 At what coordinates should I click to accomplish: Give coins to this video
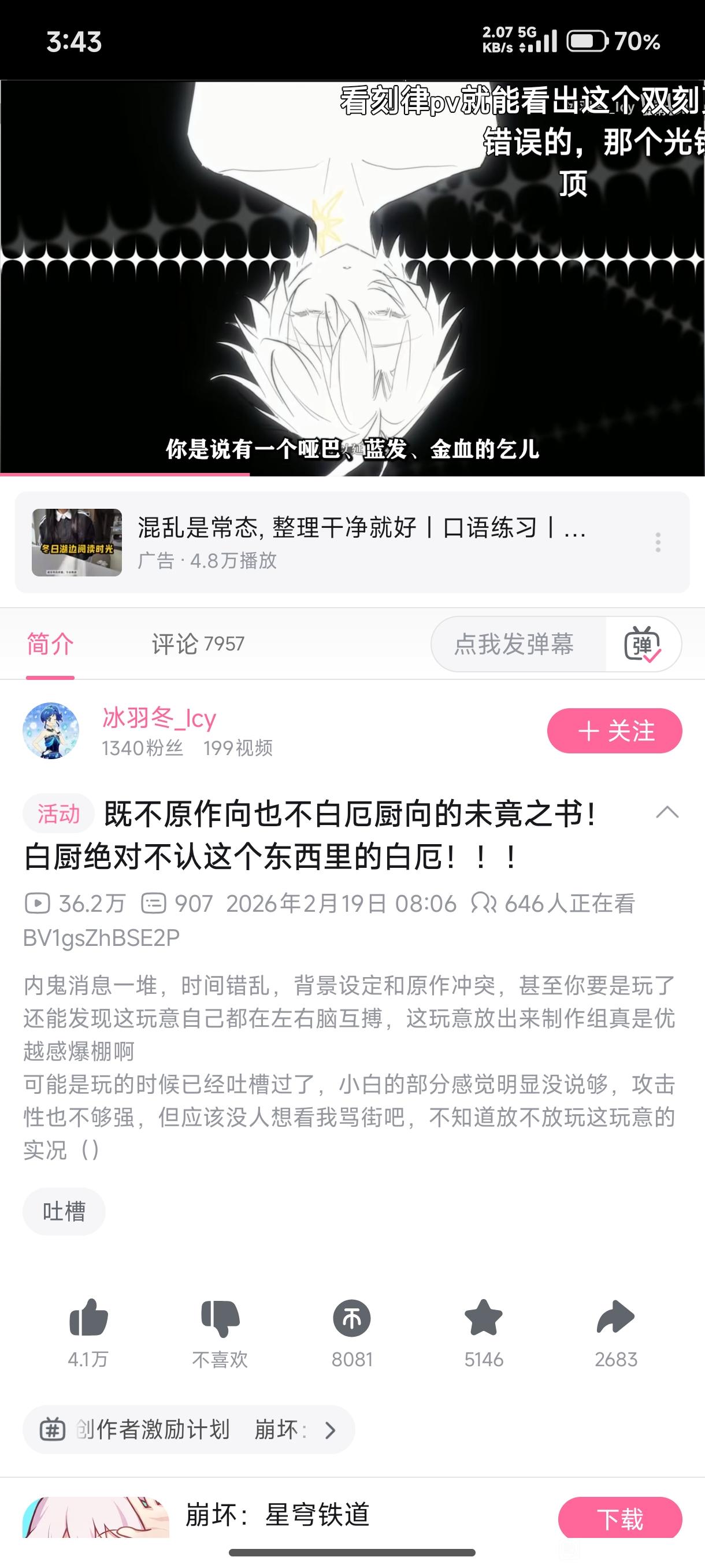click(x=351, y=1330)
